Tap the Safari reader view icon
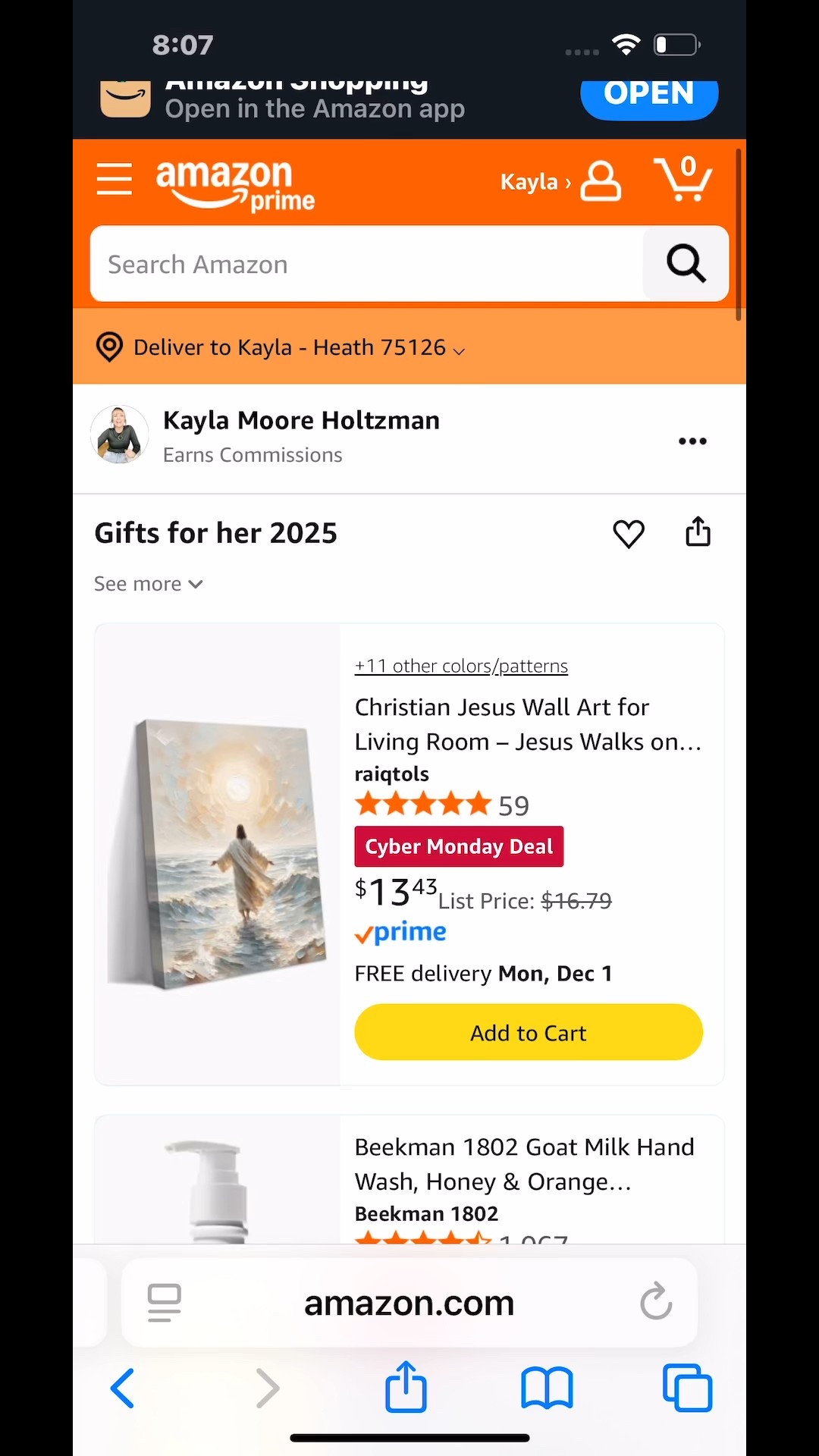This screenshot has width=819, height=1456. [x=164, y=1303]
